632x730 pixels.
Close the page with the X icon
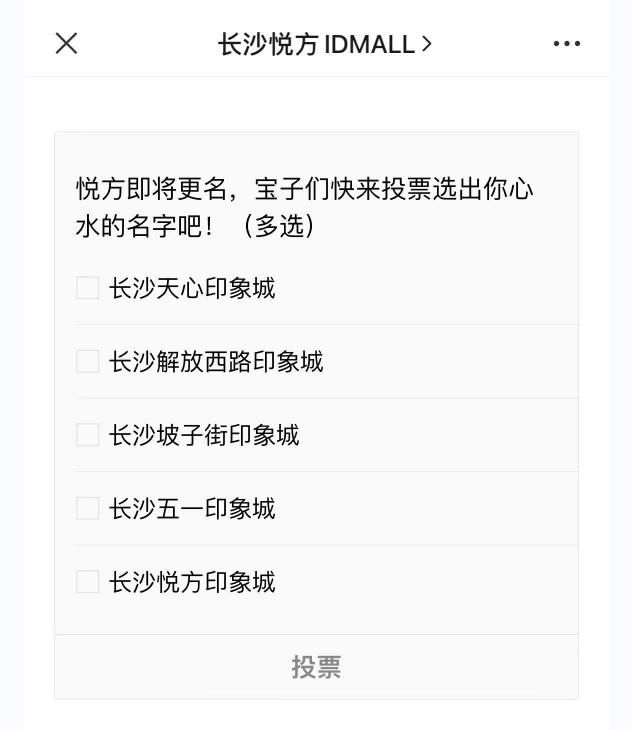pyautogui.click(x=66, y=43)
